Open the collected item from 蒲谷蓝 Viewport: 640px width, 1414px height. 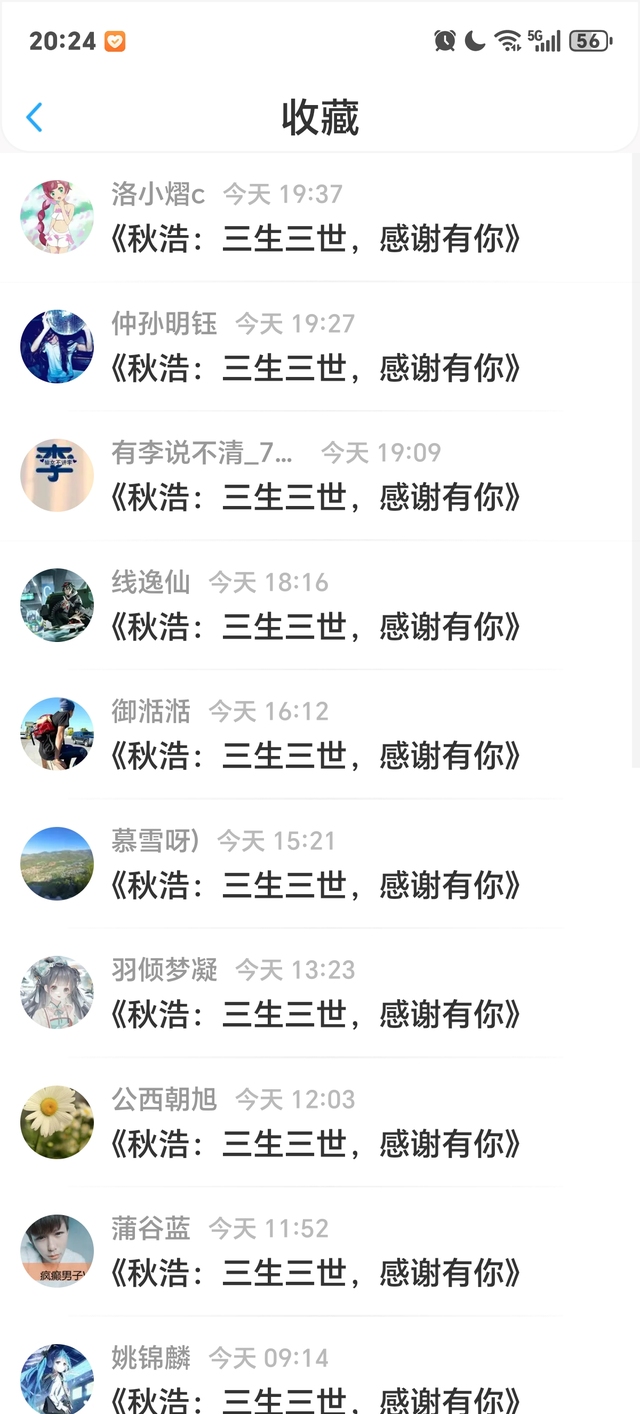point(316,1272)
